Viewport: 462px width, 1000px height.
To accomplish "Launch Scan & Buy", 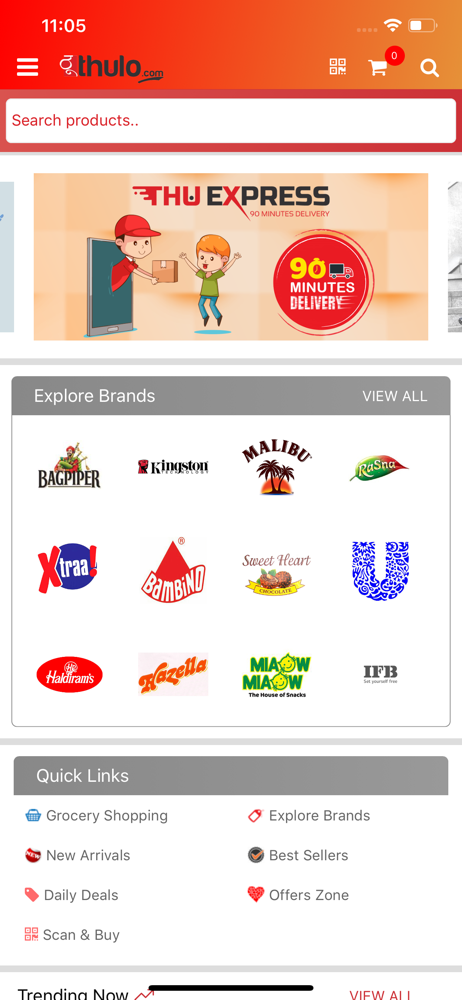I will [72, 935].
